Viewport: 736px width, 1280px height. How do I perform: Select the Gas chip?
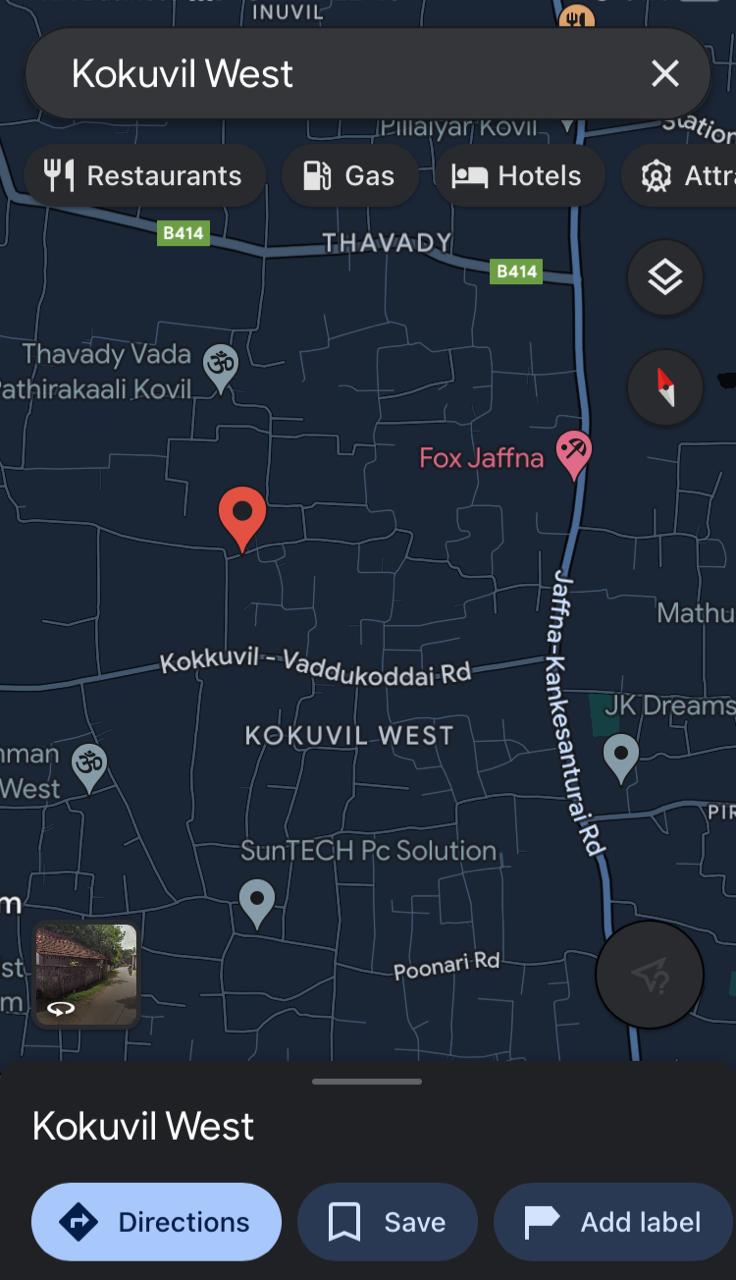pyautogui.click(x=350, y=176)
